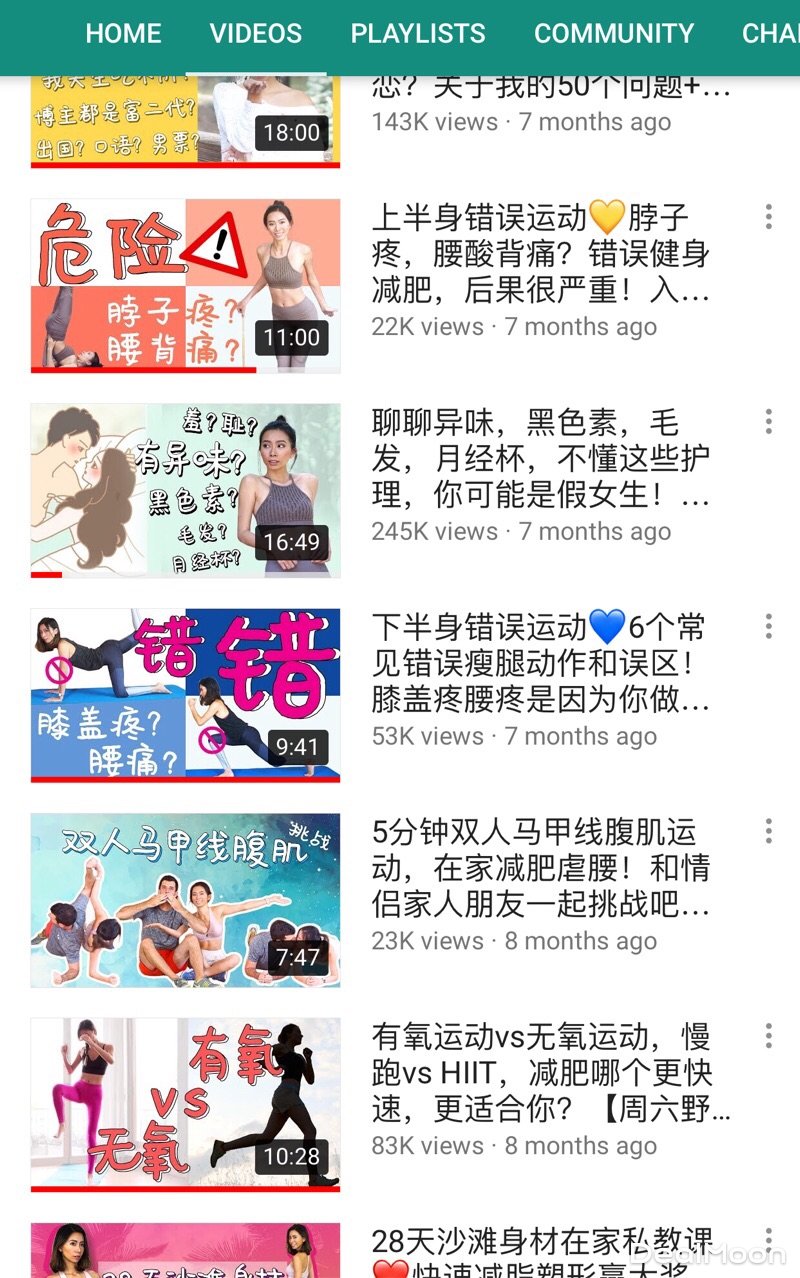
Task: Open options menu for the 22K views video
Action: tap(768, 217)
